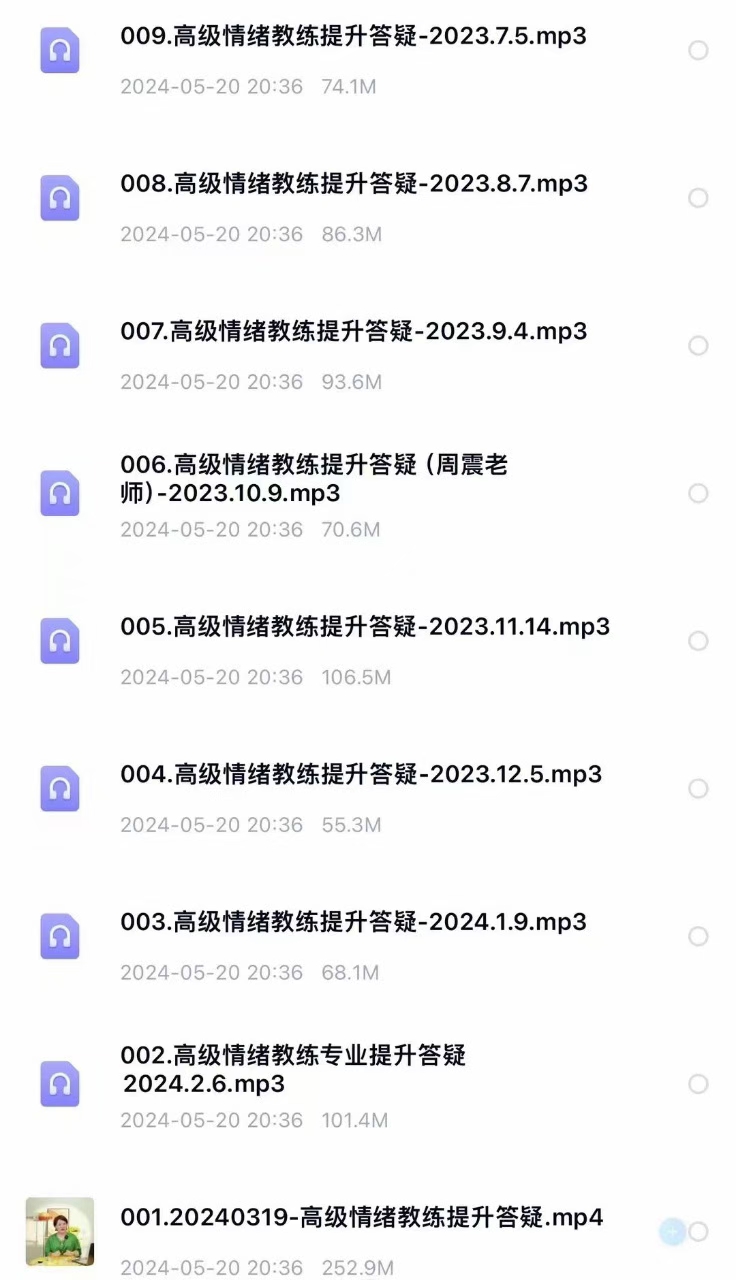The image size is (736, 1280).
Task: Open the 002 专业提升答疑 audio file
Action: [293, 1069]
